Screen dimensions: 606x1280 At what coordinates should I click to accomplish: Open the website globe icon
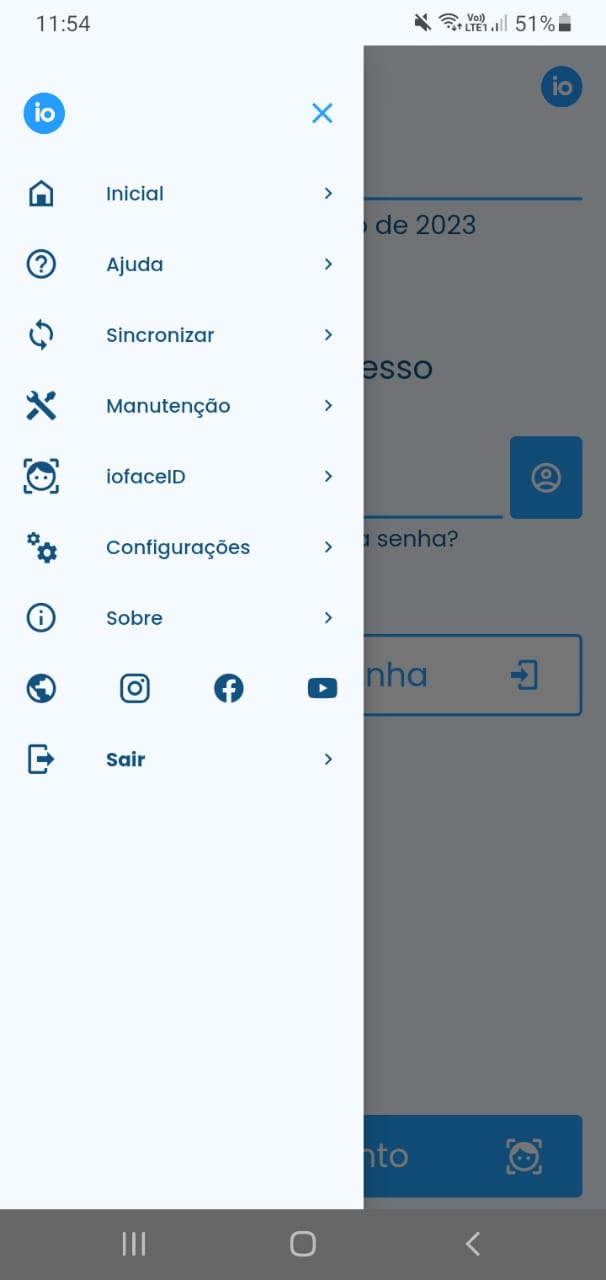point(41,688)
